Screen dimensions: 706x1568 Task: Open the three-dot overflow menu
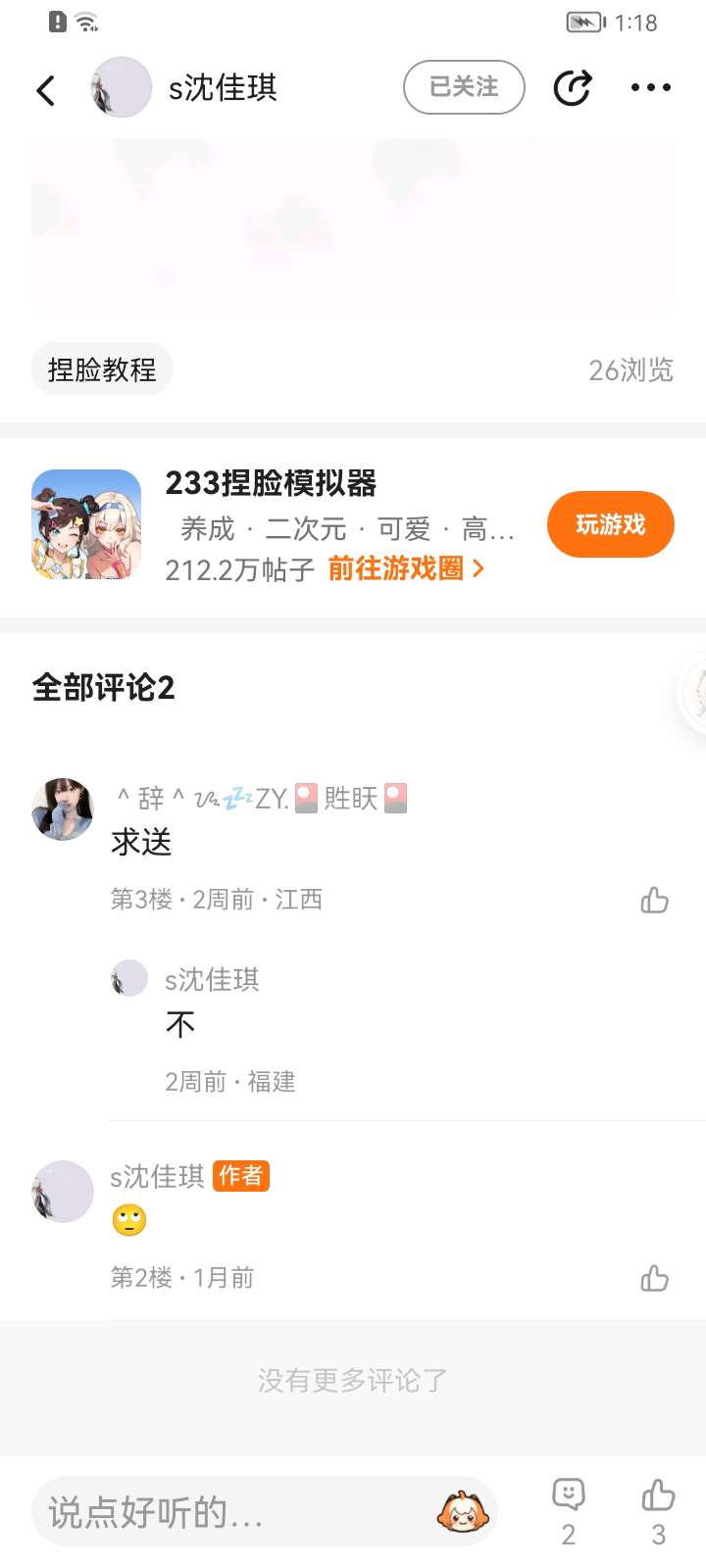tap(650, 87)
